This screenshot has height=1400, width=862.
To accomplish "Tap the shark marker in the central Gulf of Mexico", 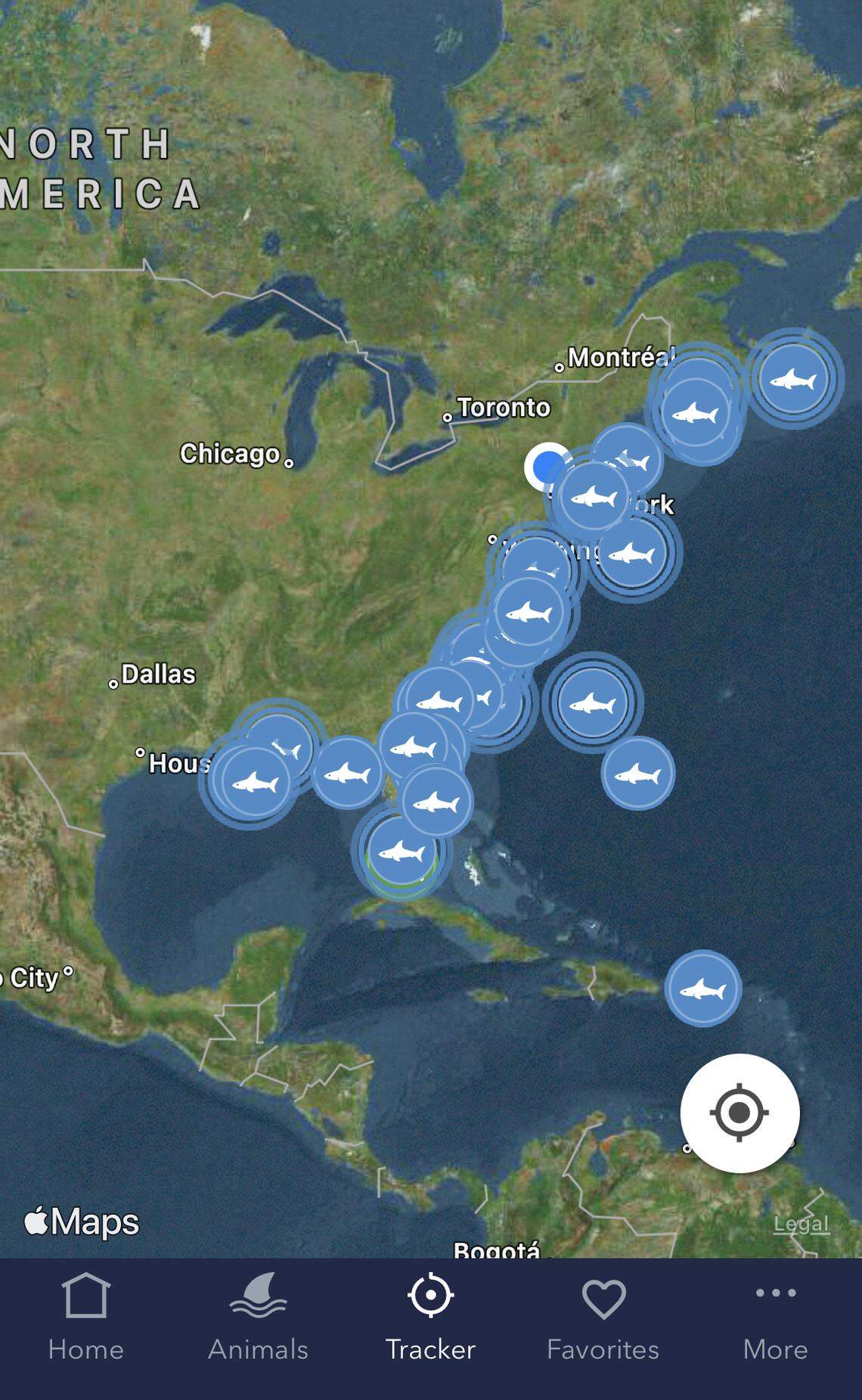I will click(348, 774).
